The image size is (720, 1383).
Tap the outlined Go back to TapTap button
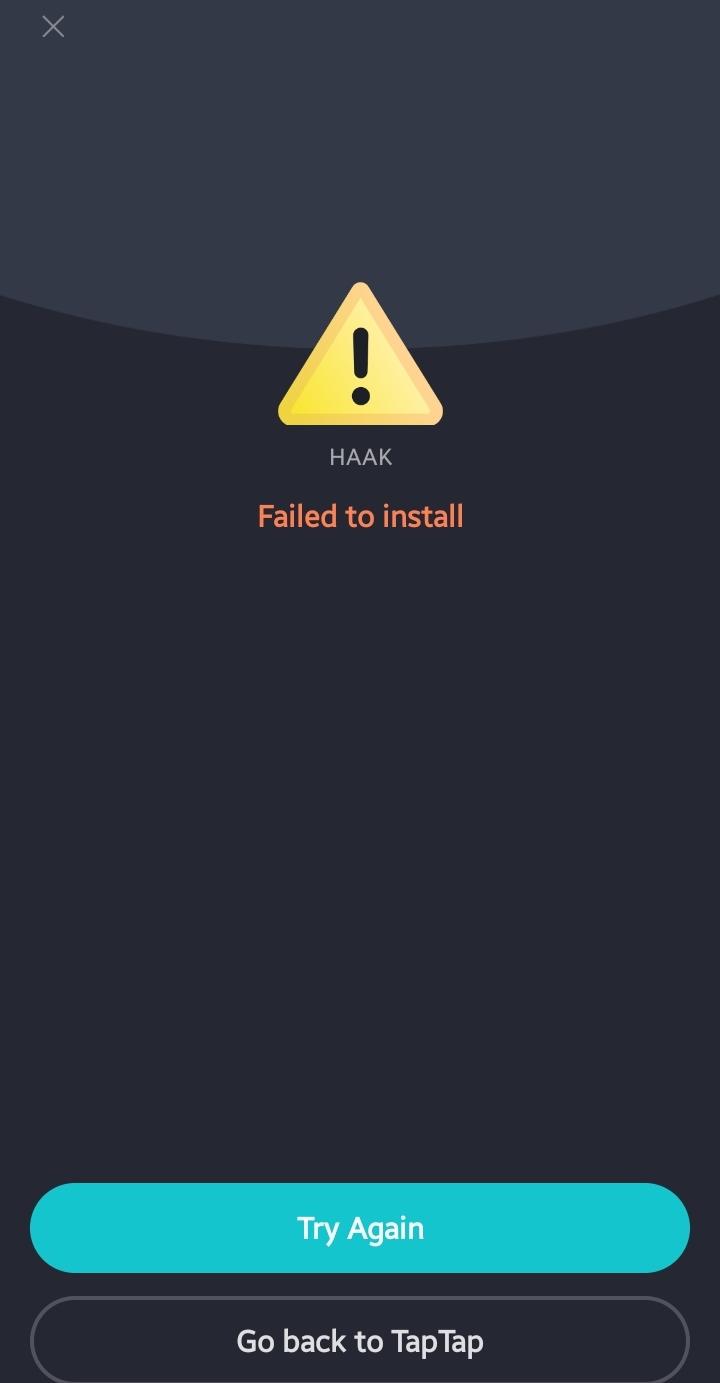(x=360, y=1340)
